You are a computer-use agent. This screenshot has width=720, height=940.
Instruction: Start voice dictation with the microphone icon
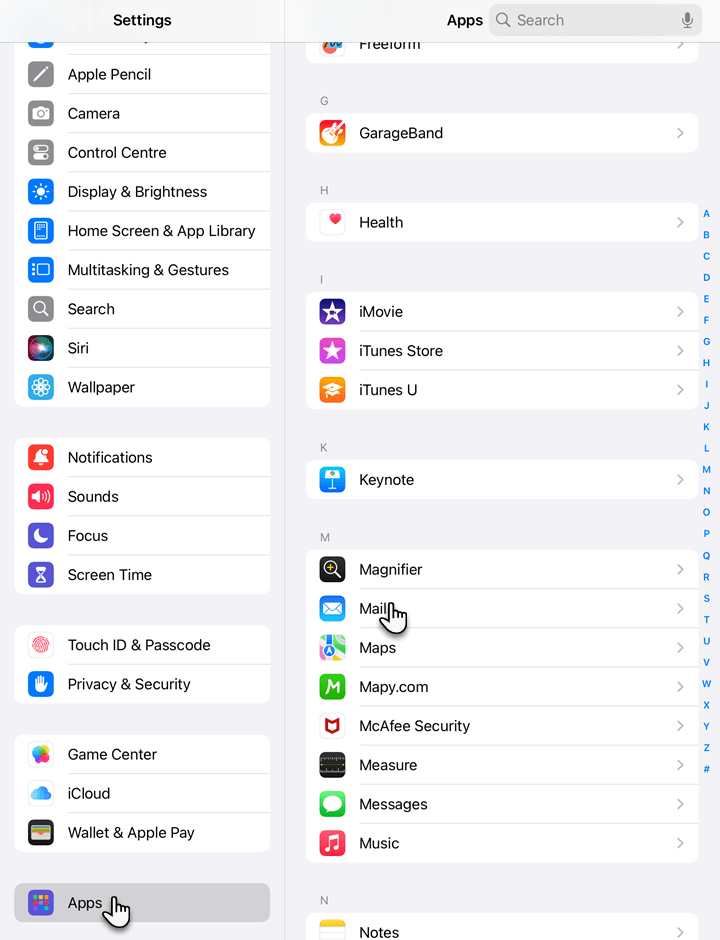687,20
